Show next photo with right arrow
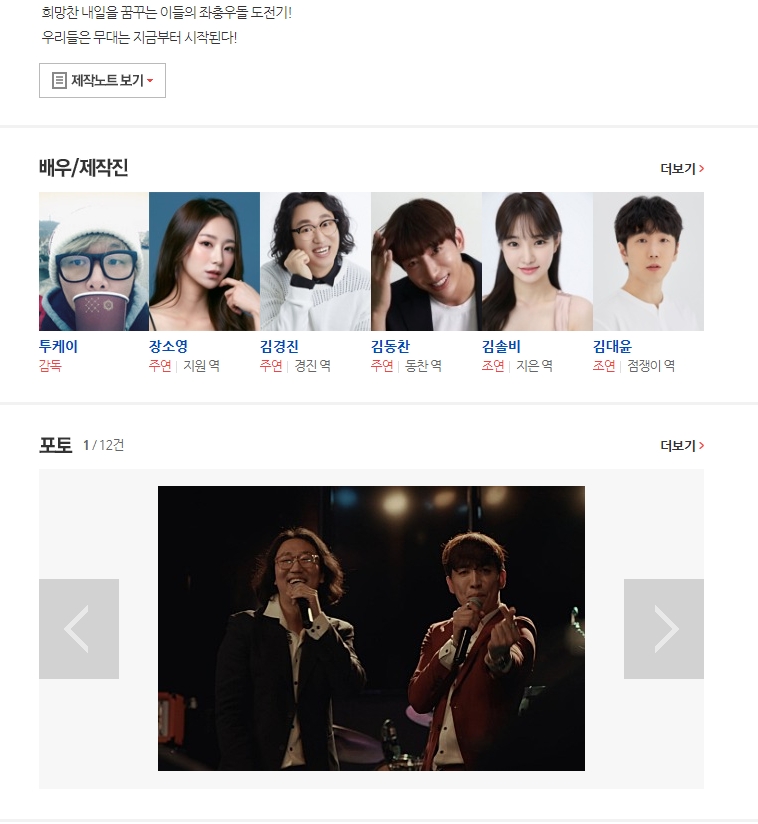758x824 pixels. coord(664,629)
